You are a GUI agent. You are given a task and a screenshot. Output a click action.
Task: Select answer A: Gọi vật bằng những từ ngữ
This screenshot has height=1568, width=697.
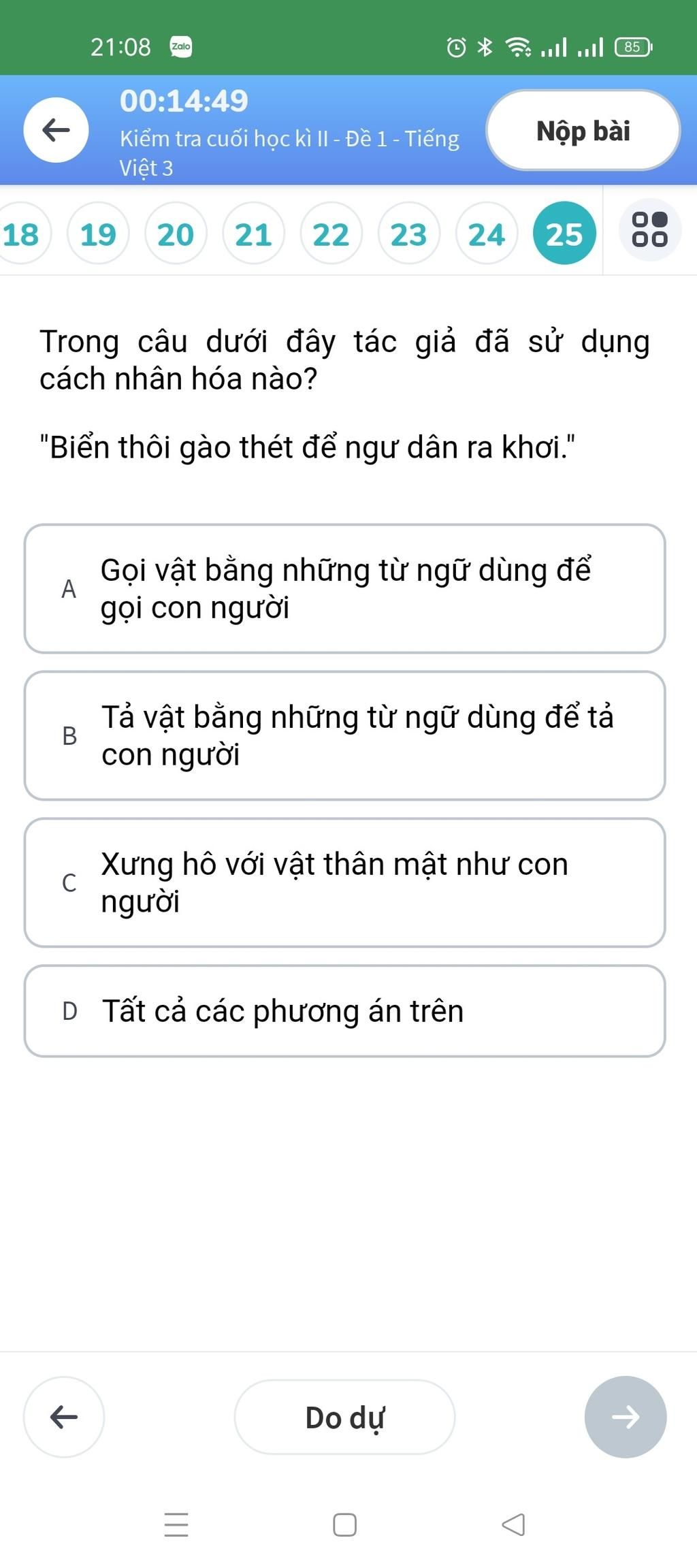[344, 588]
